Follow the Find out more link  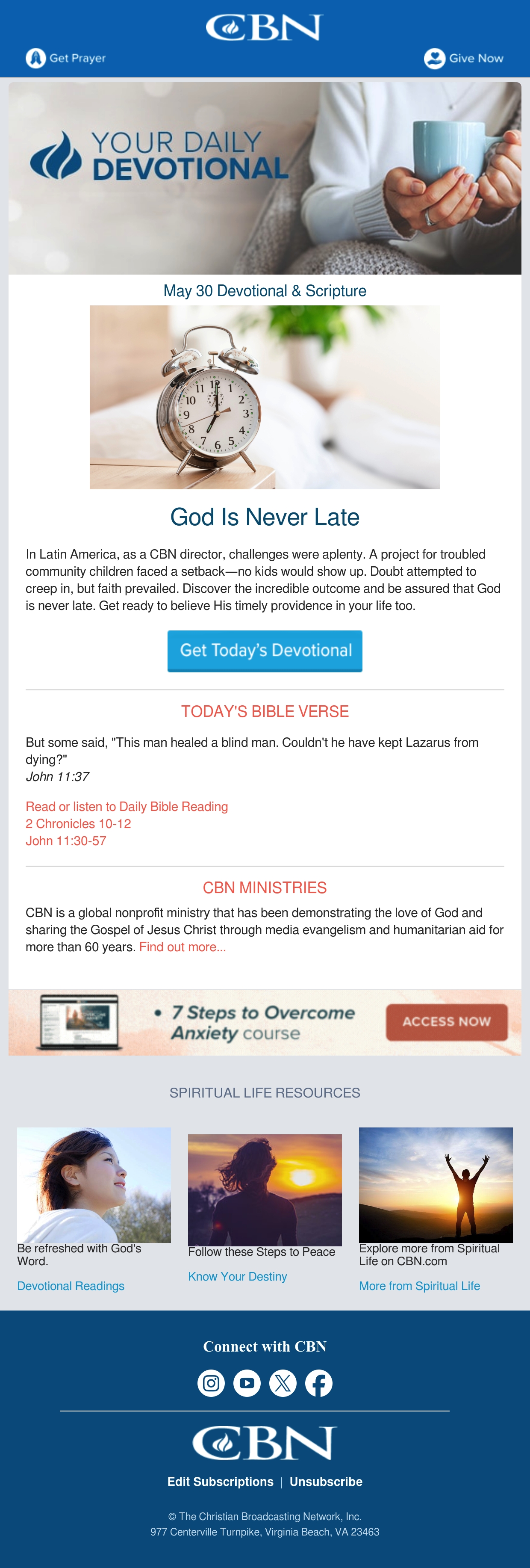[183, 947]
